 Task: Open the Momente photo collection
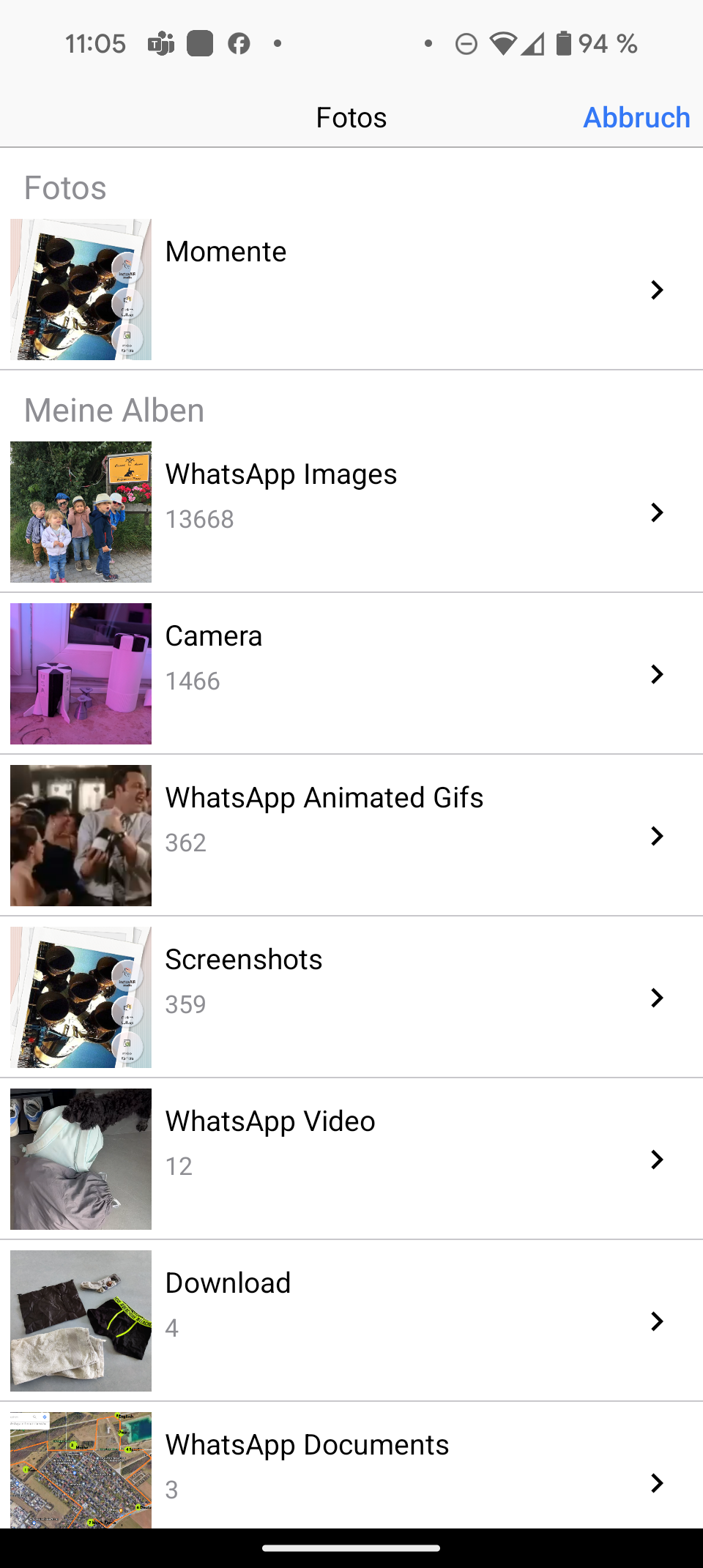pos(351,289)
